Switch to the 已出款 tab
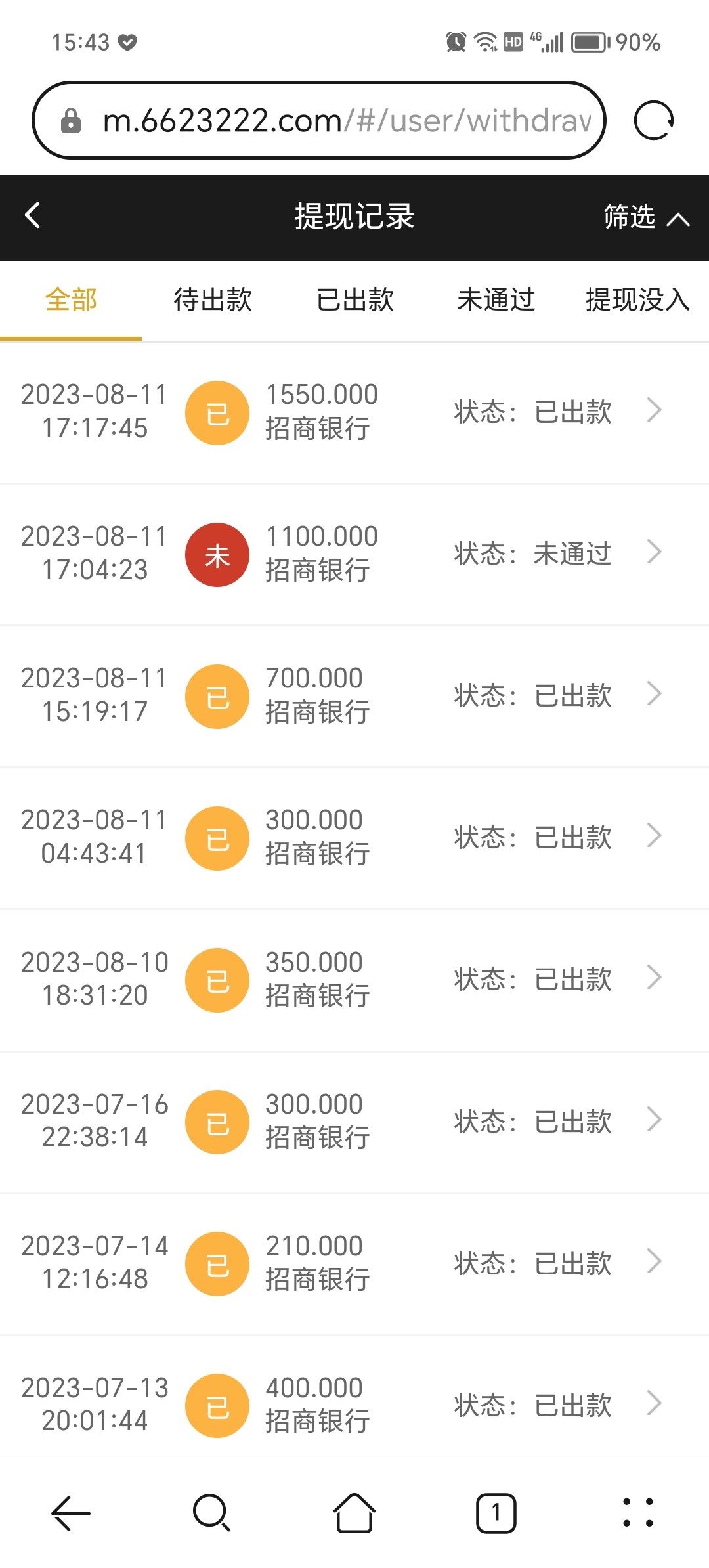709x1568 pixels. point(354,300)
